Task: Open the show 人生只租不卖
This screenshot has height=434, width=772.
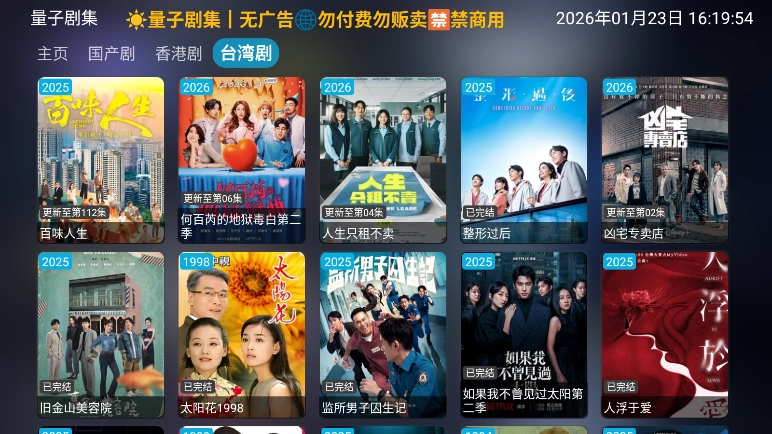Action: (x=383, y=160)
